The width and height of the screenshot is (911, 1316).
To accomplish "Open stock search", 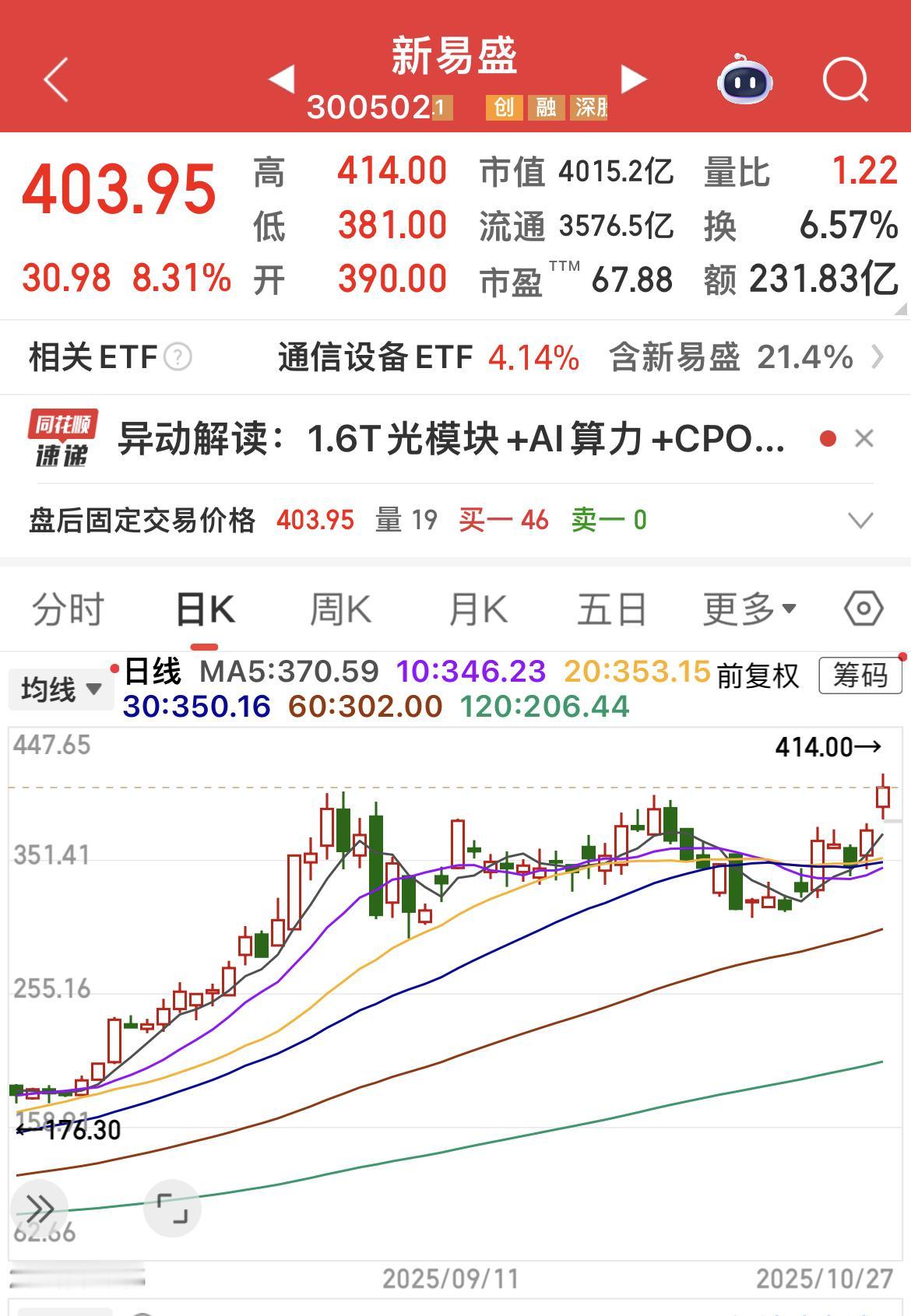I will [845, 79].
